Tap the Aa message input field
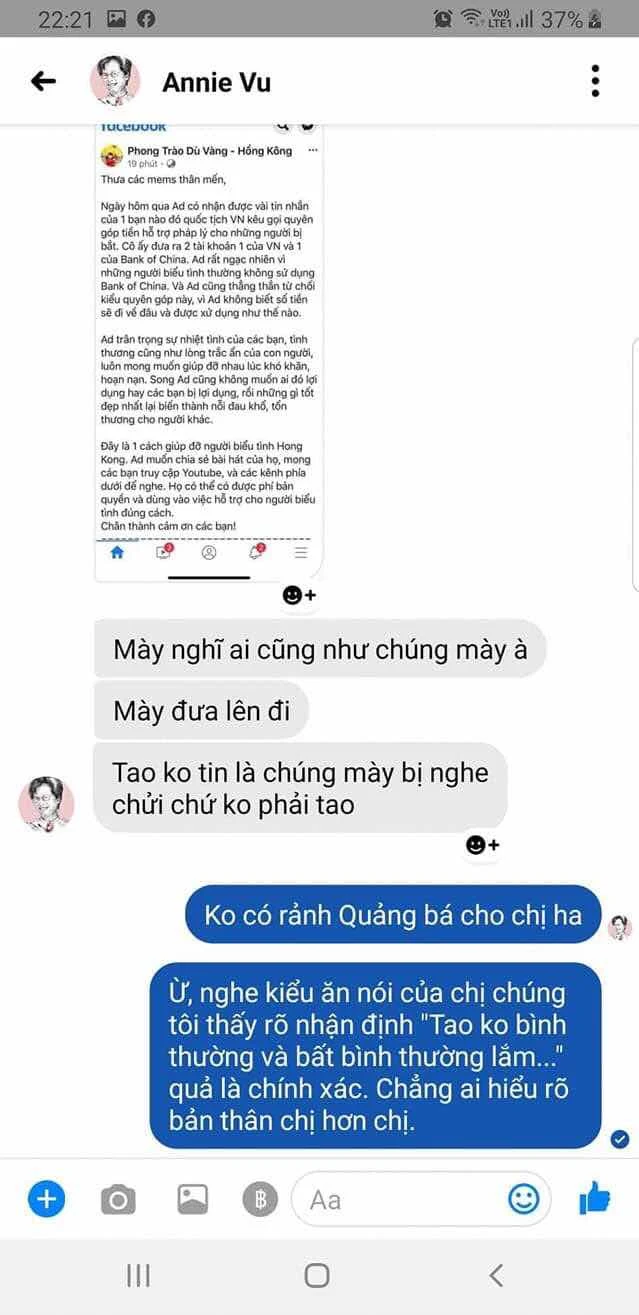 tap(400, 1199)
